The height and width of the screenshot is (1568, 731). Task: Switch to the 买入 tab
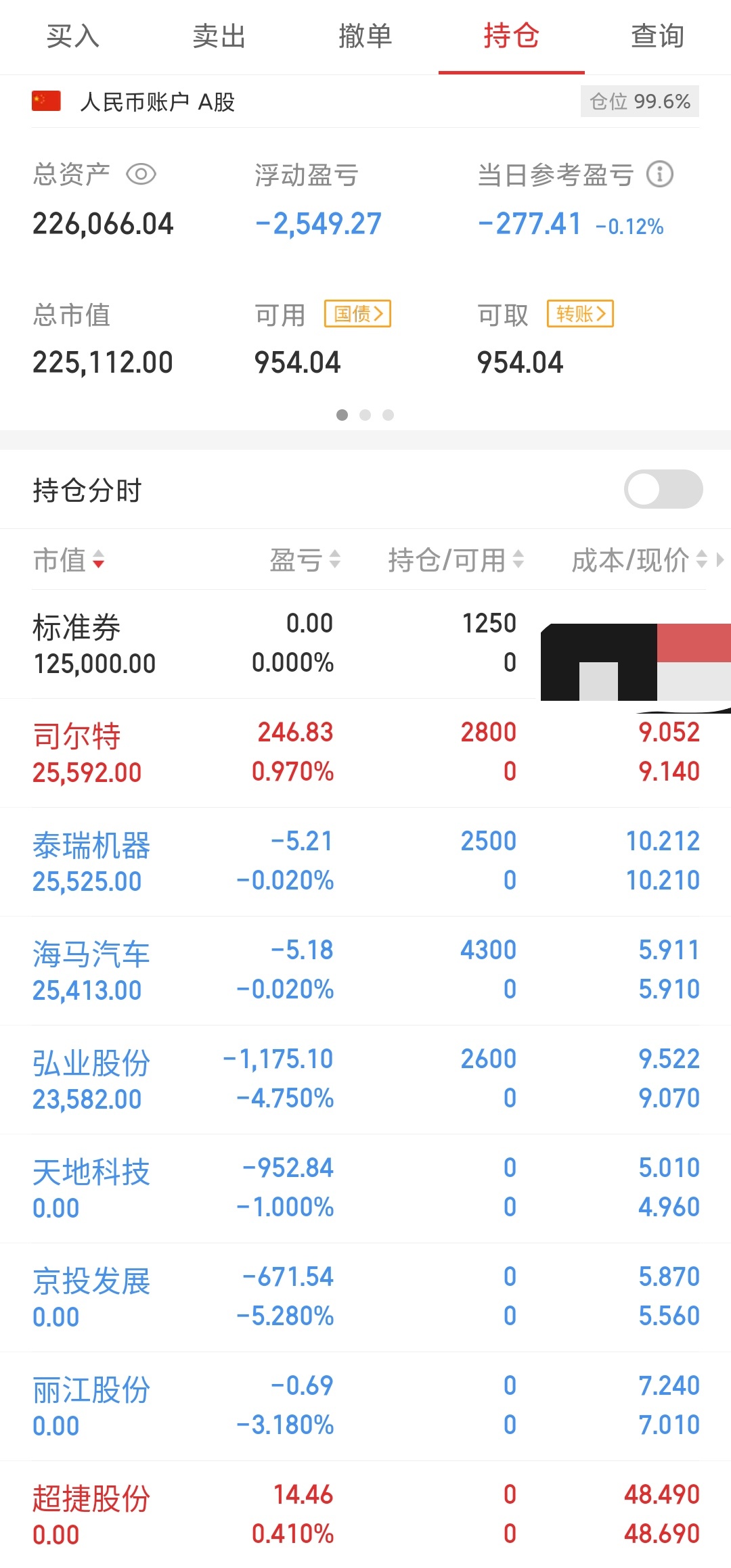73,37
